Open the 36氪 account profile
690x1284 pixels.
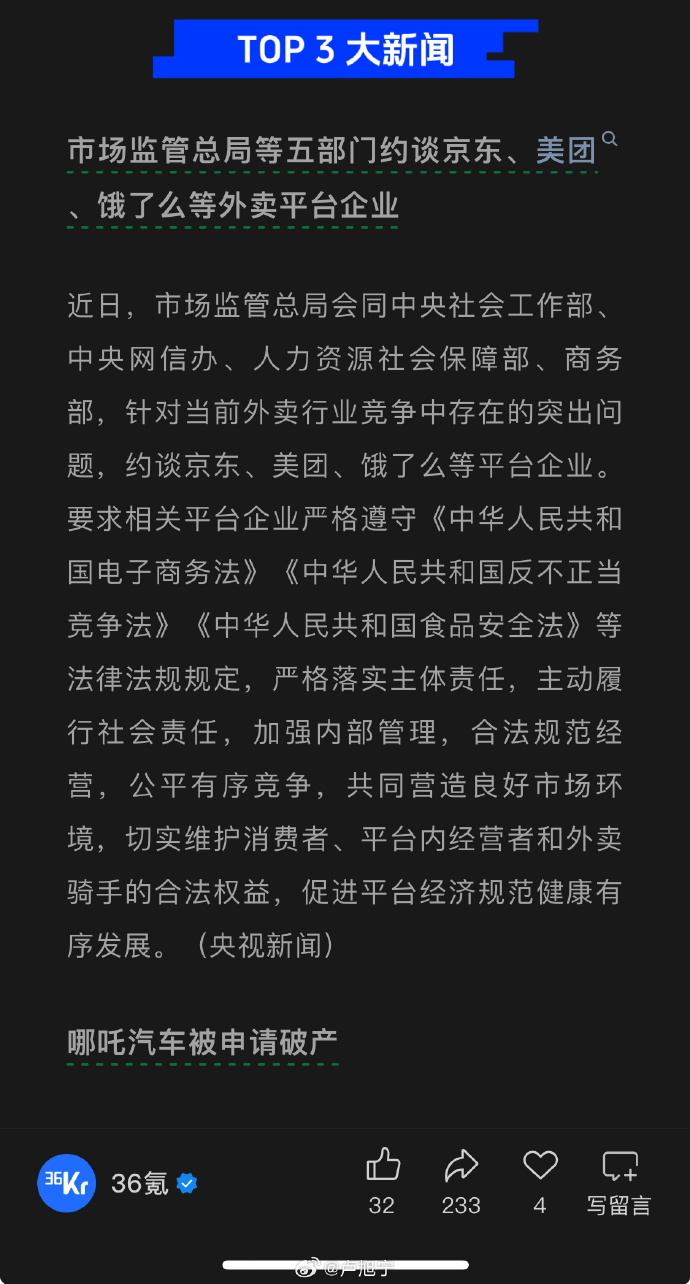(67, 1183)
